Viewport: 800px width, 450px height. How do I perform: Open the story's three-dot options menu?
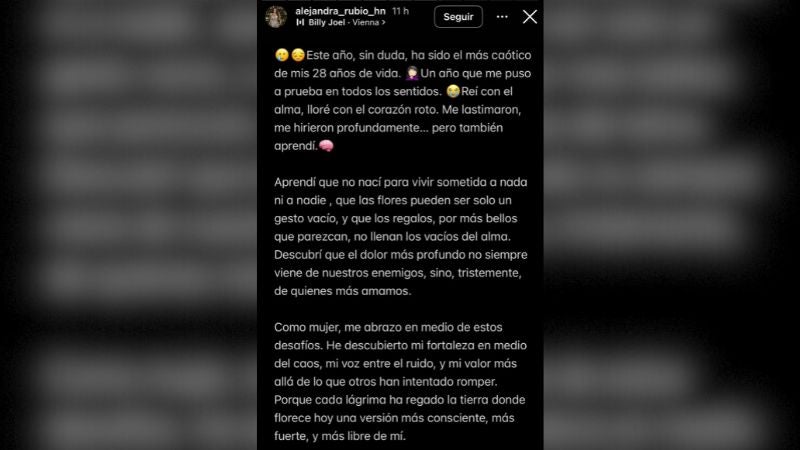pyautogui.click(x=503, y=17)
